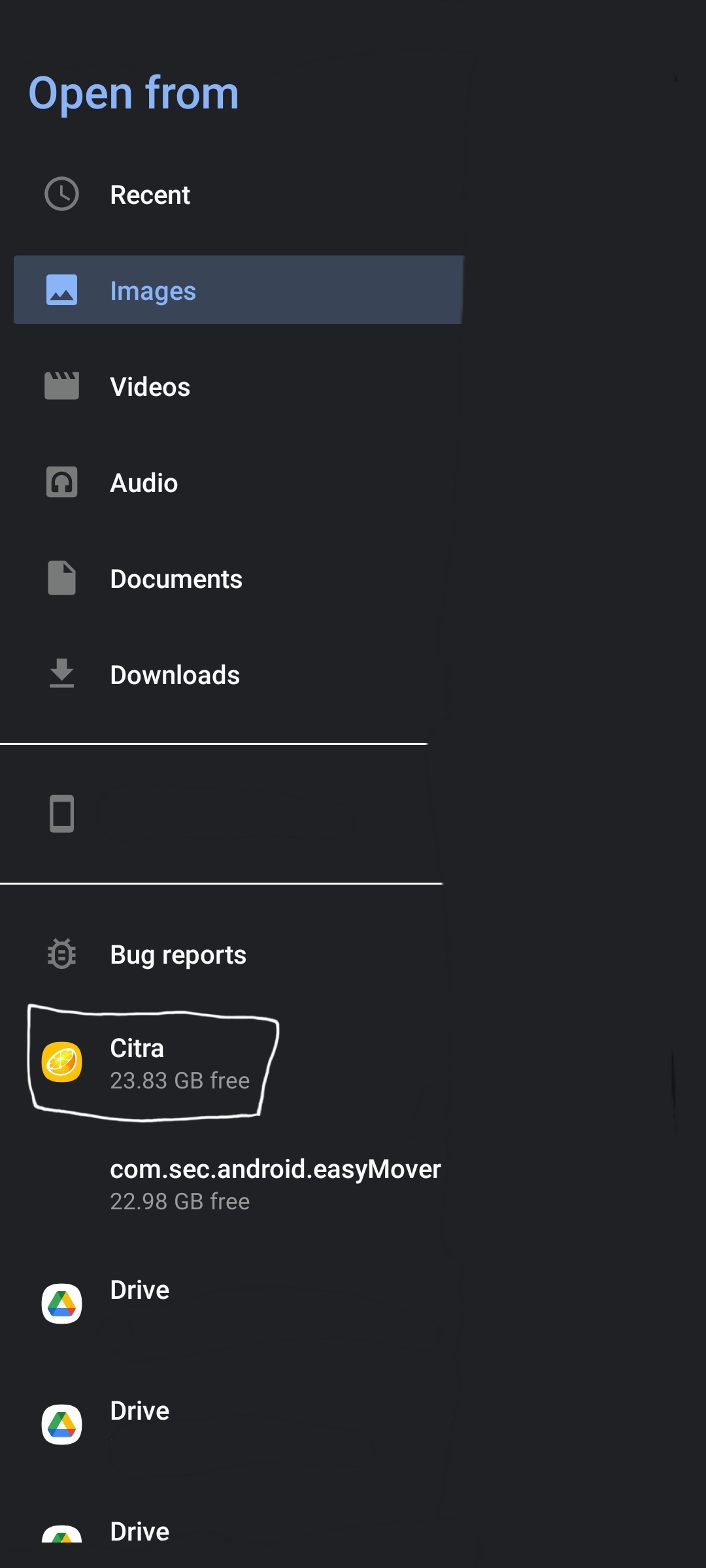Click the Citra orange slice icon
Screen dimensions: 706x1568
pos(61,1062)
